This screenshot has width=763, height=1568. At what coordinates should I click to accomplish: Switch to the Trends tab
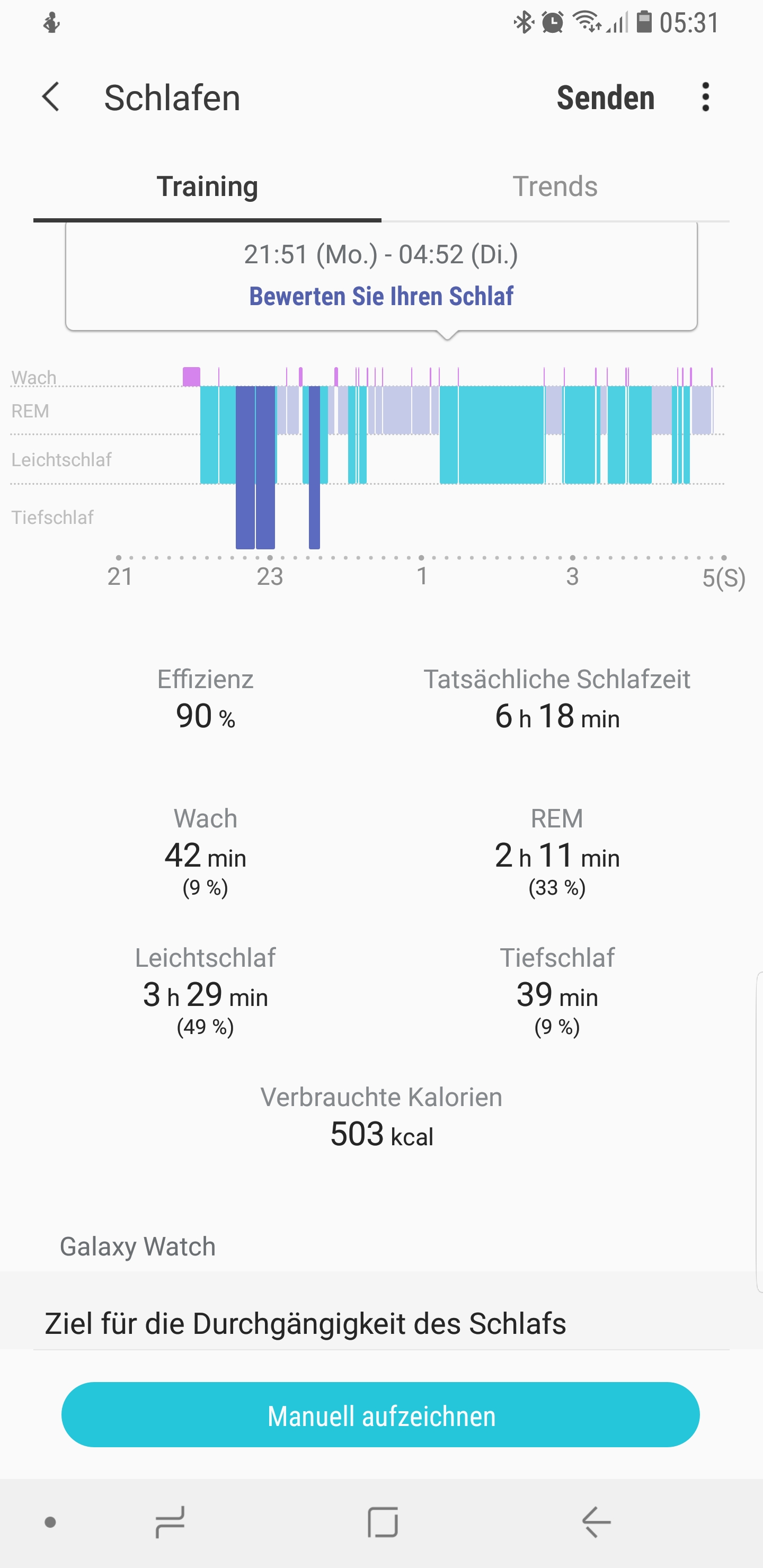point(555,186)
